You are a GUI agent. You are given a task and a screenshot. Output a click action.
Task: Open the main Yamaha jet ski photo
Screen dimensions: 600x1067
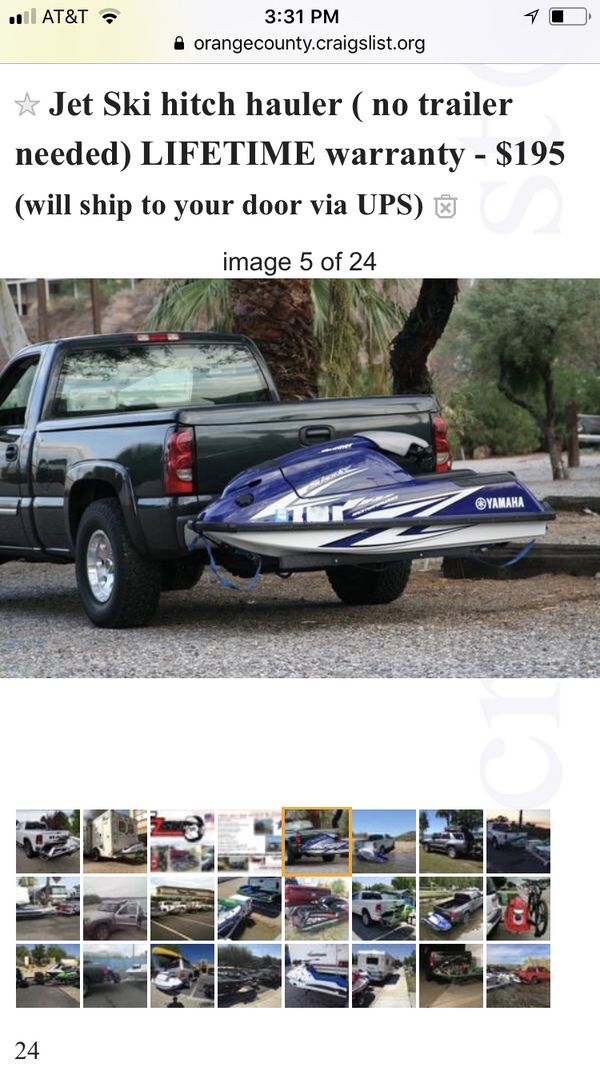point(300,478)
